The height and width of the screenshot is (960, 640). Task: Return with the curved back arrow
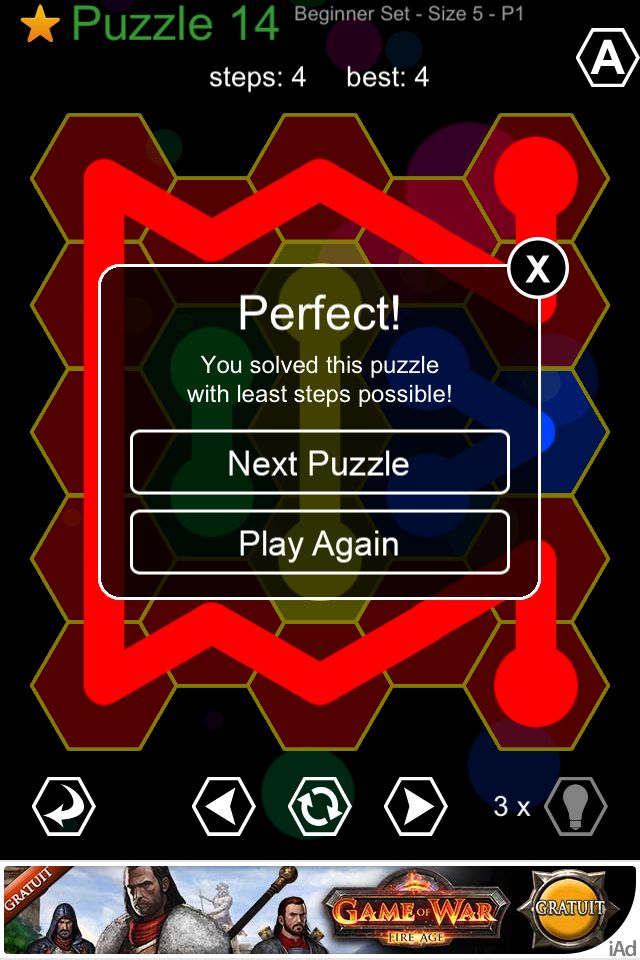(64, 806)
